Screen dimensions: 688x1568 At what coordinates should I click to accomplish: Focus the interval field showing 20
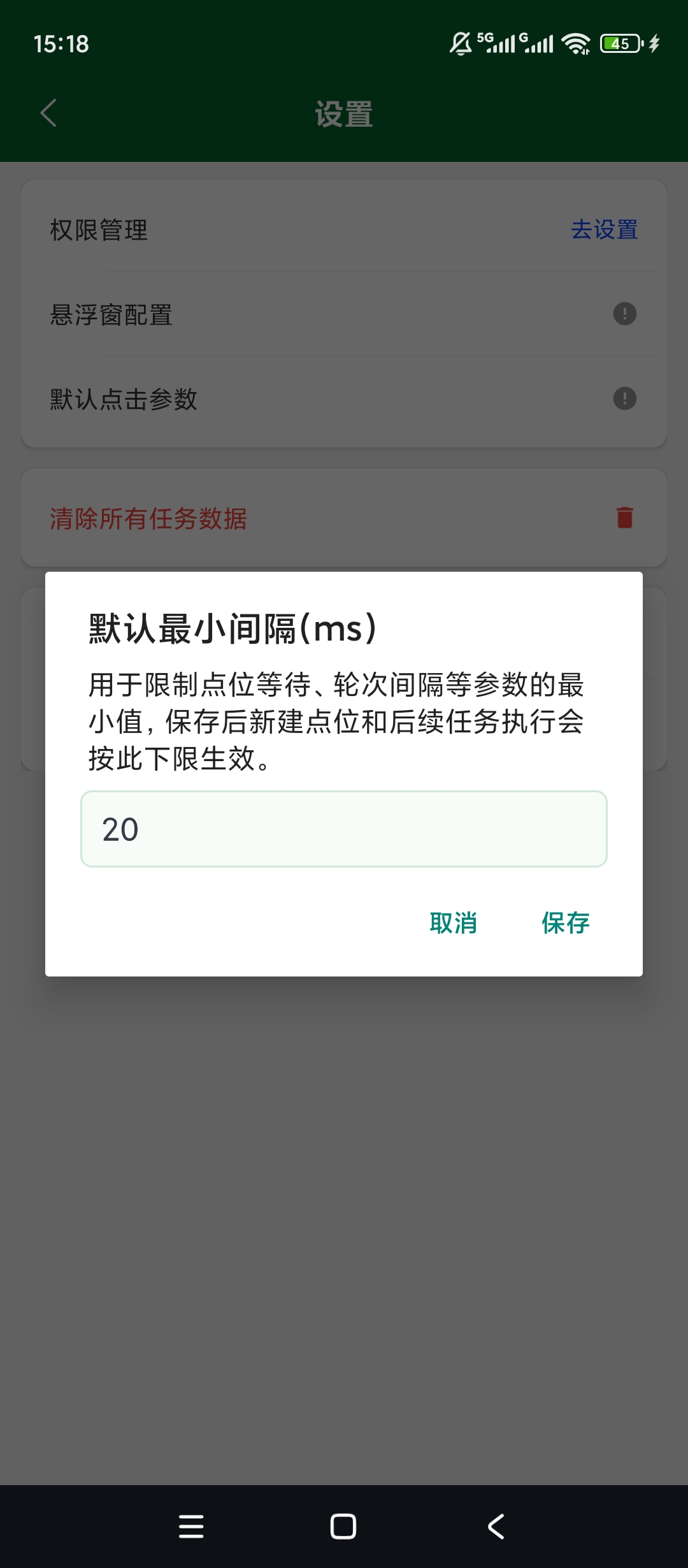[344, 829]
